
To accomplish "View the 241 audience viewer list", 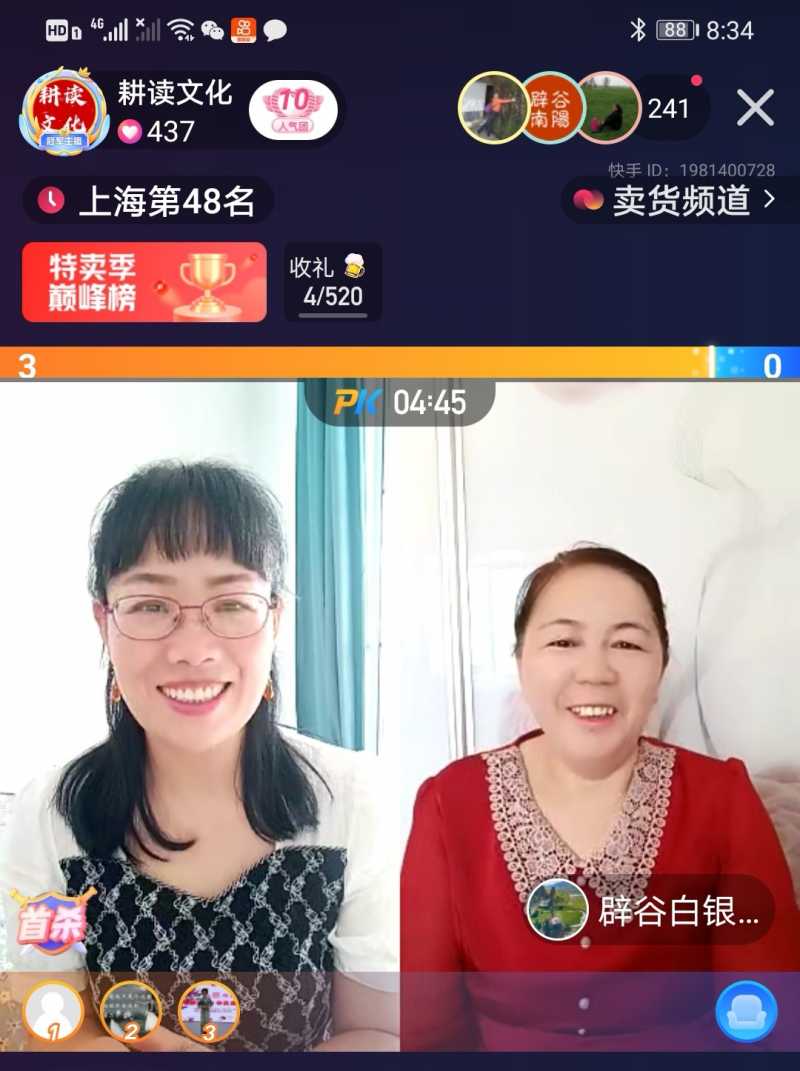I will click(668, 108).
